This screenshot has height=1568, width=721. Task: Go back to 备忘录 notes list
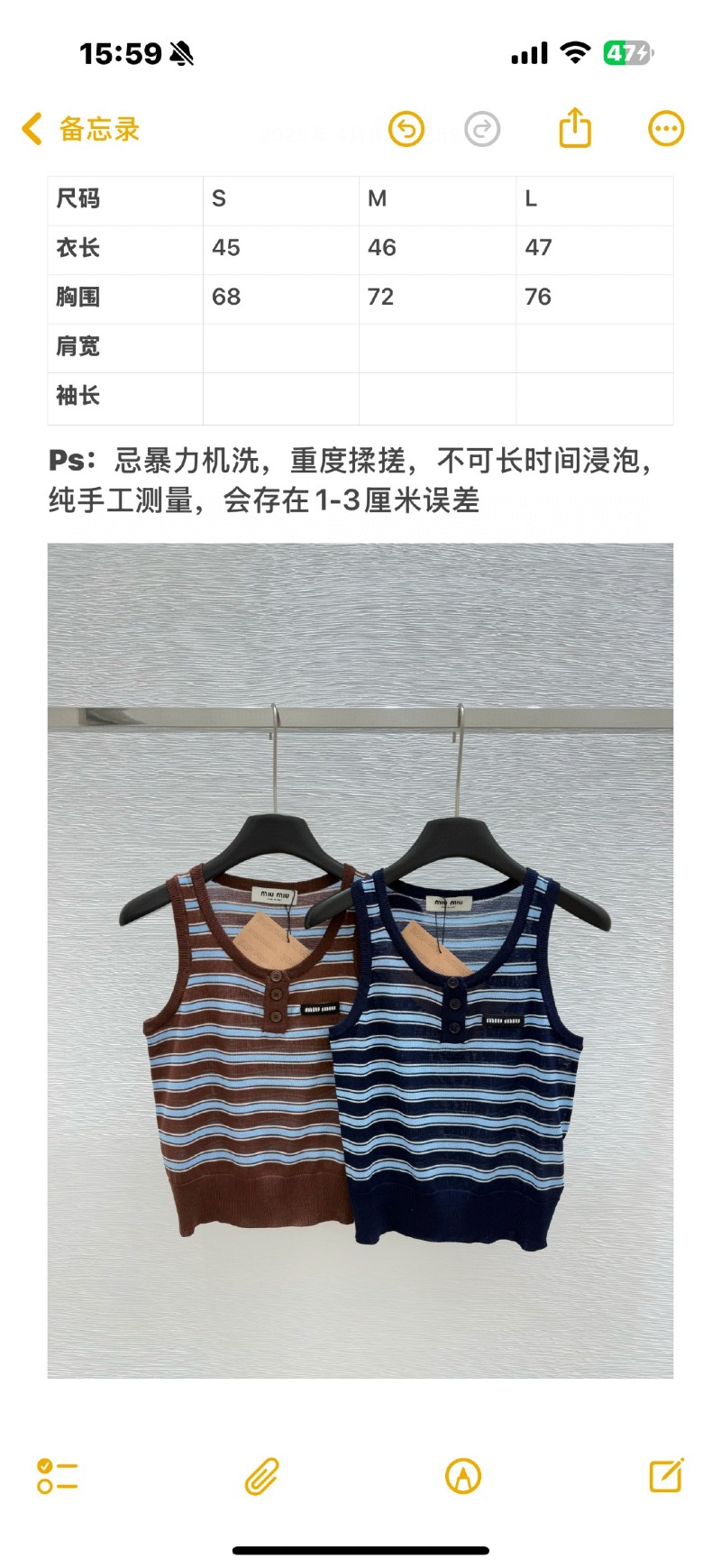(x=81, y=129)
